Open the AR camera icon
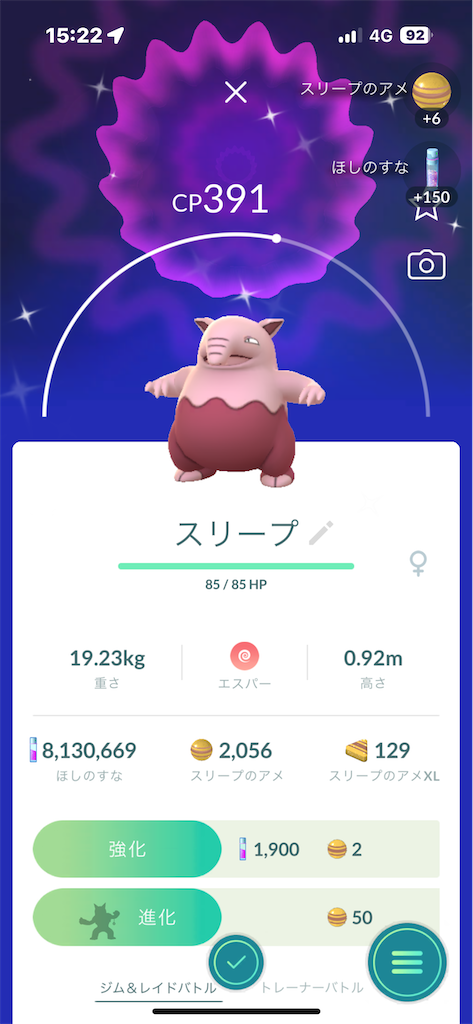The width and height of the screenshot is (473, 1024). coord(427,265)
